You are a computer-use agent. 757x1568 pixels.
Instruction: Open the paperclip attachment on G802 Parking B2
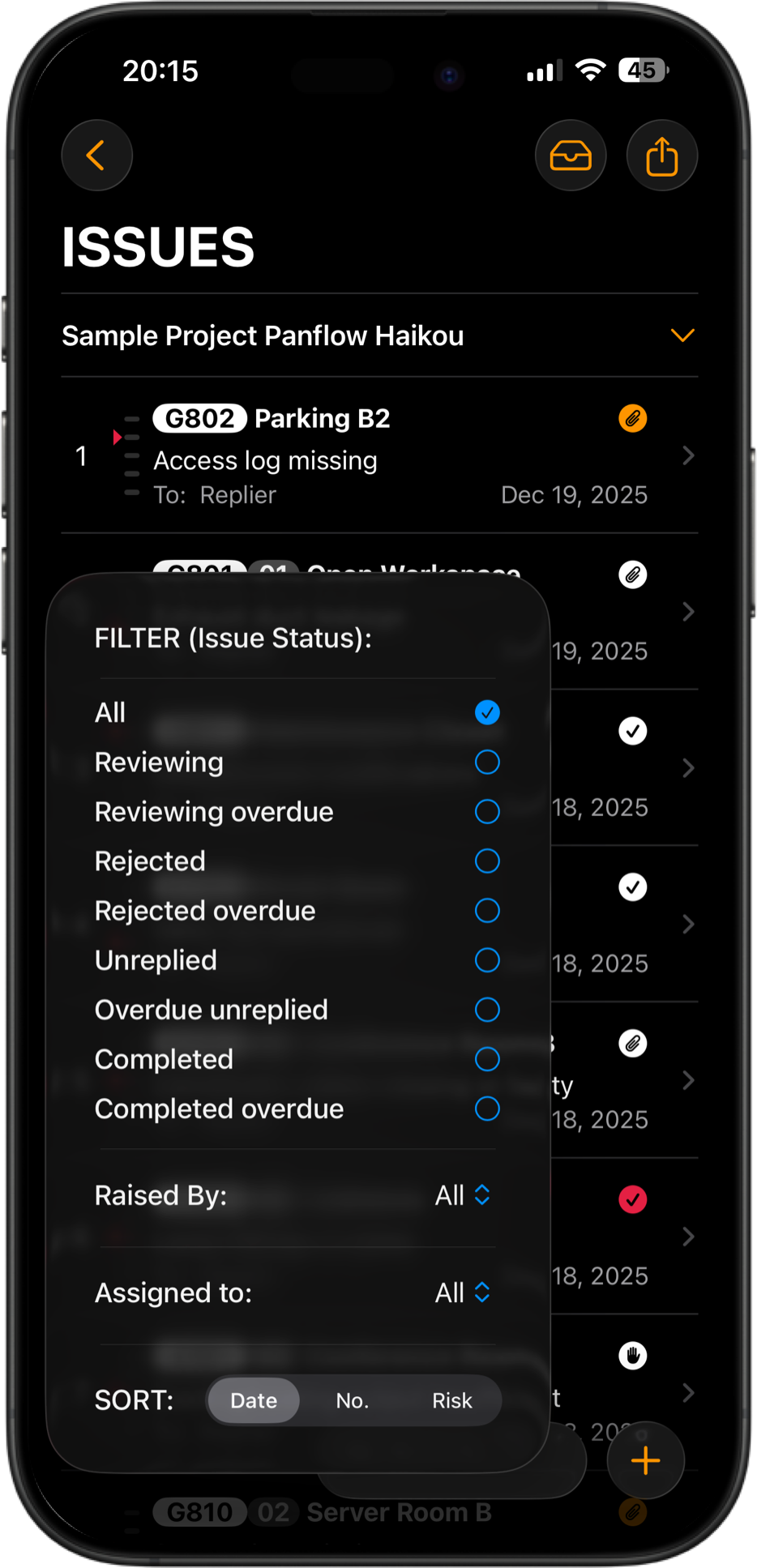point(632,418)
